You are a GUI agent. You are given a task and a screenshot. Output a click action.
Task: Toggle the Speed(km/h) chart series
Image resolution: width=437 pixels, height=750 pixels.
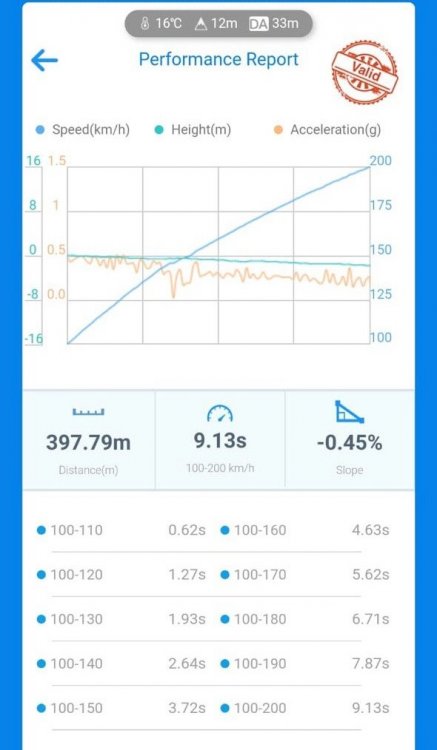[x=83, y=130]
